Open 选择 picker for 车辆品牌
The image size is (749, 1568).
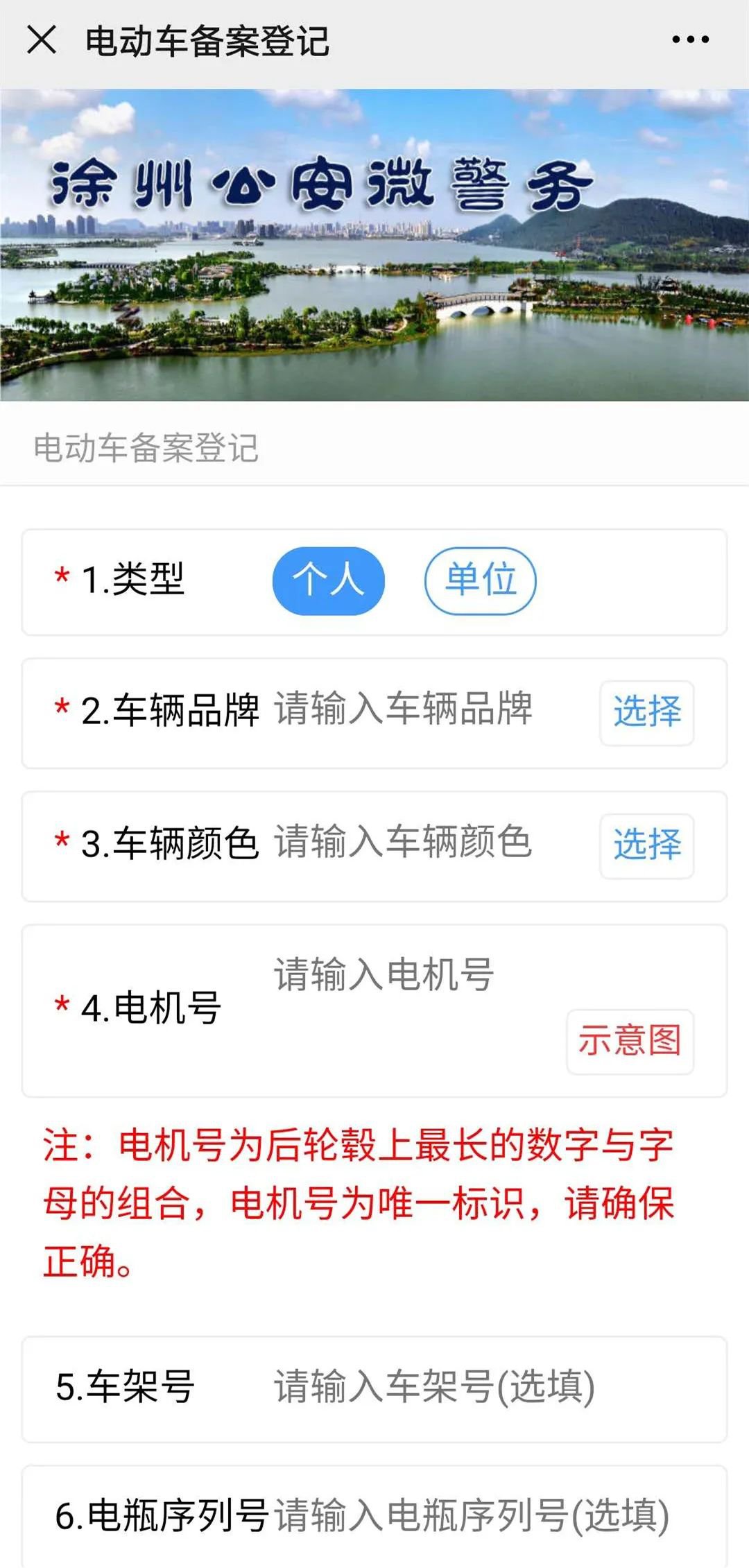click(x=646, y=713)
